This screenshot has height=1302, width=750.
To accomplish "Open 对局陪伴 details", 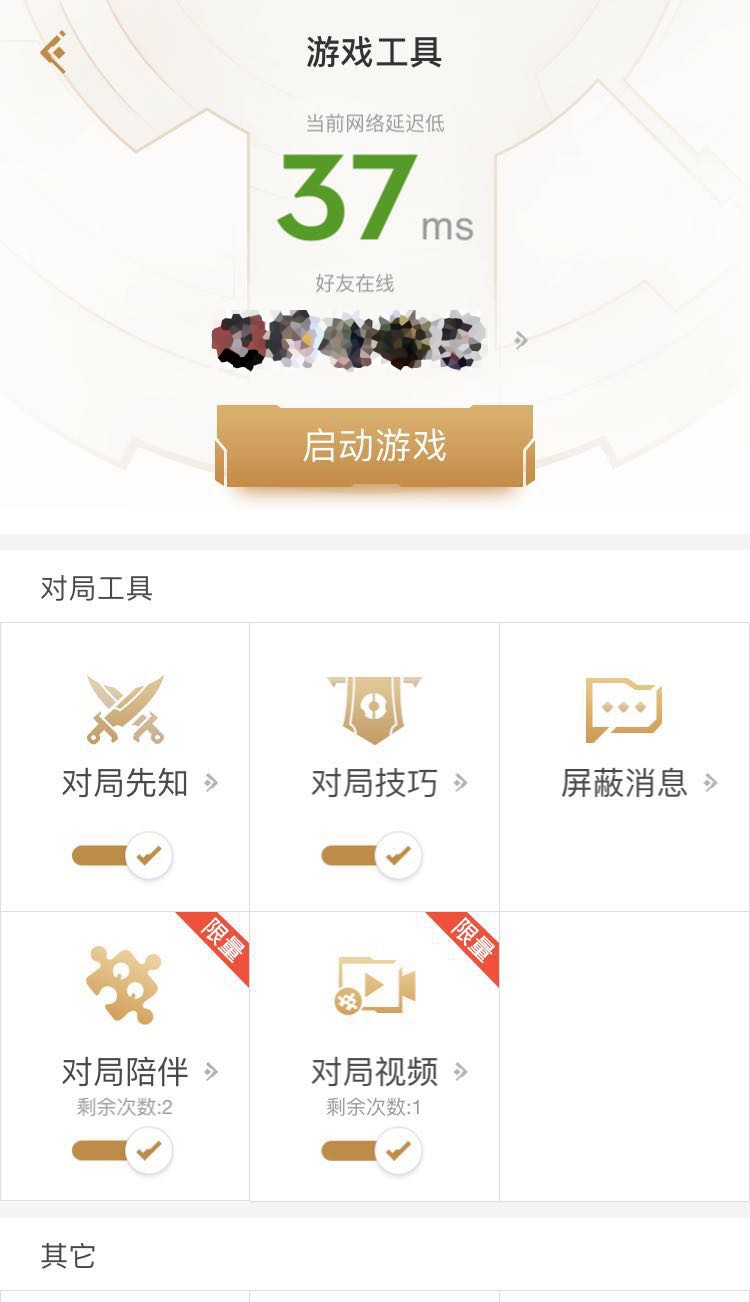I will pos(139,1072).
